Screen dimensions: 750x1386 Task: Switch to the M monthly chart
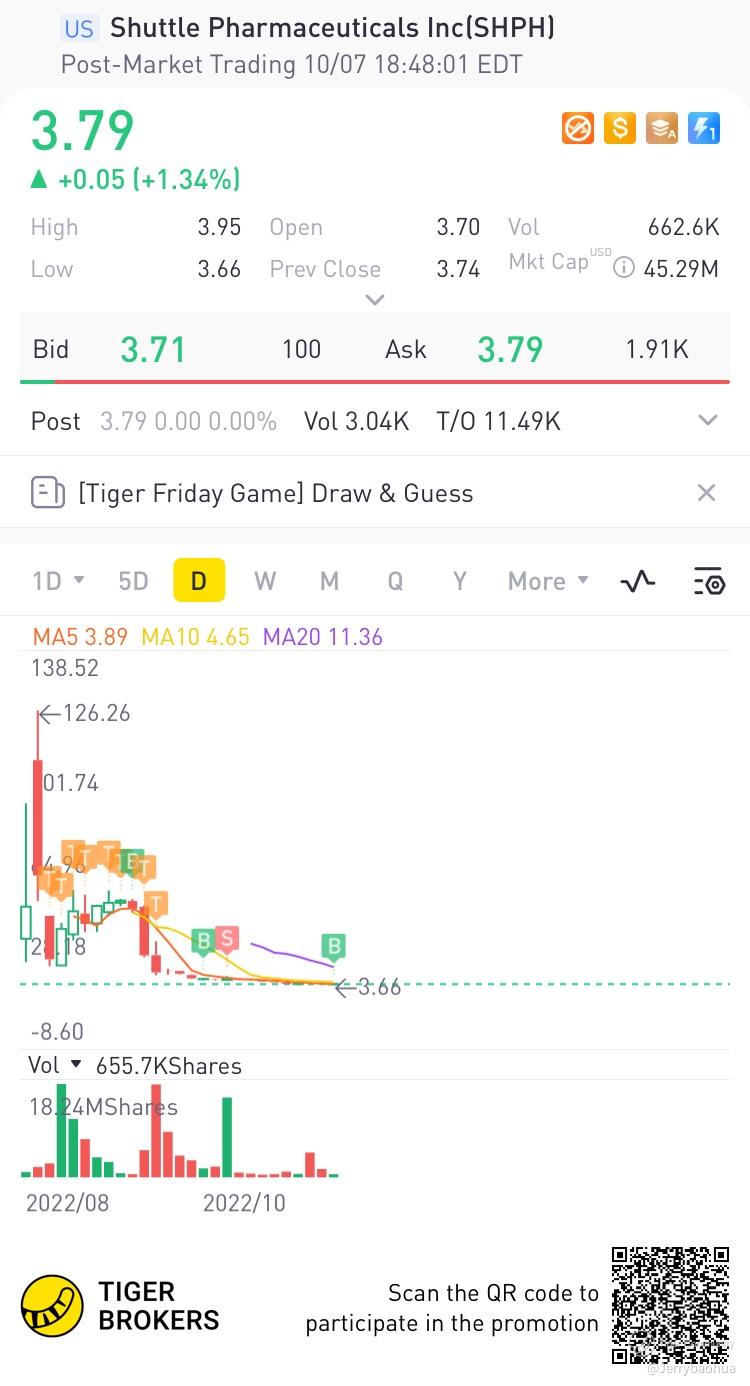point(330,581)
